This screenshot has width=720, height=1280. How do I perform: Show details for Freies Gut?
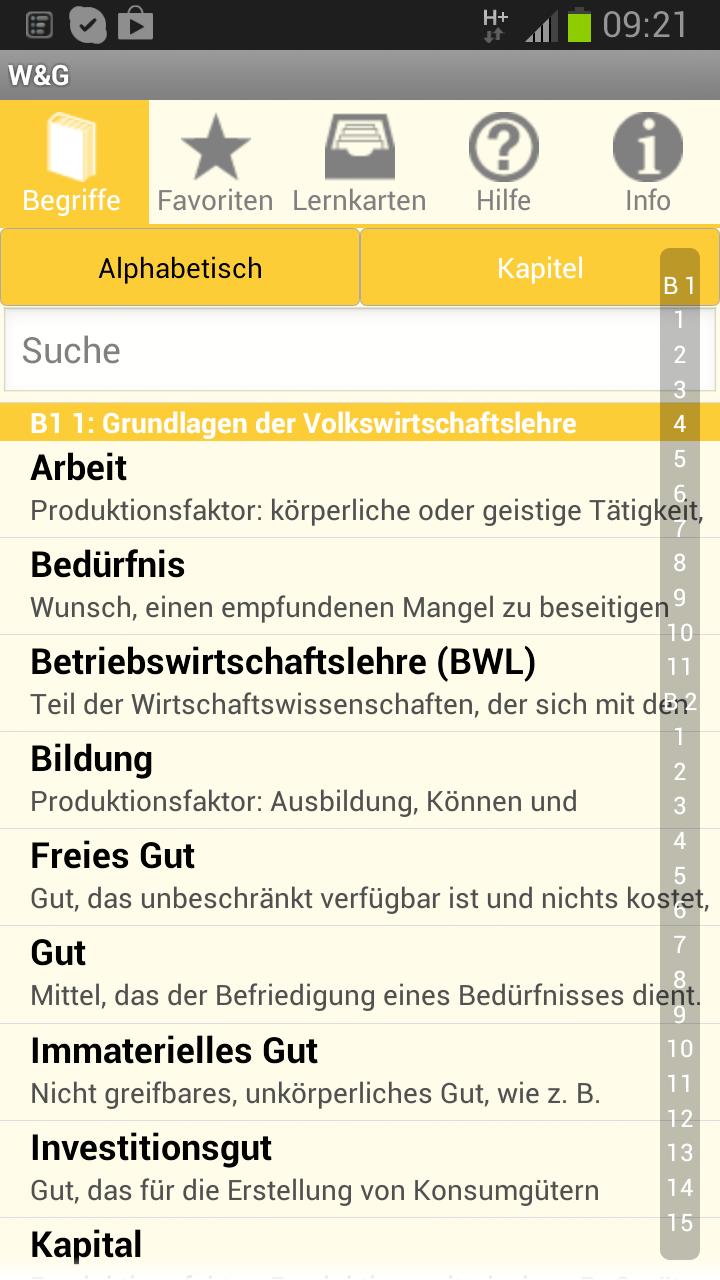tap(330, 876)
